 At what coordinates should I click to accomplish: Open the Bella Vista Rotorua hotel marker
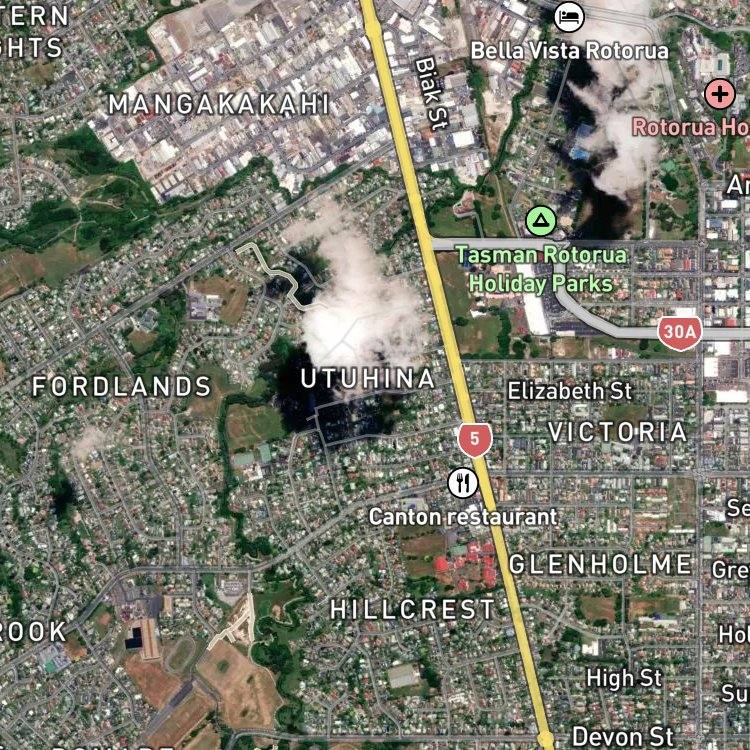coord(569,17)
